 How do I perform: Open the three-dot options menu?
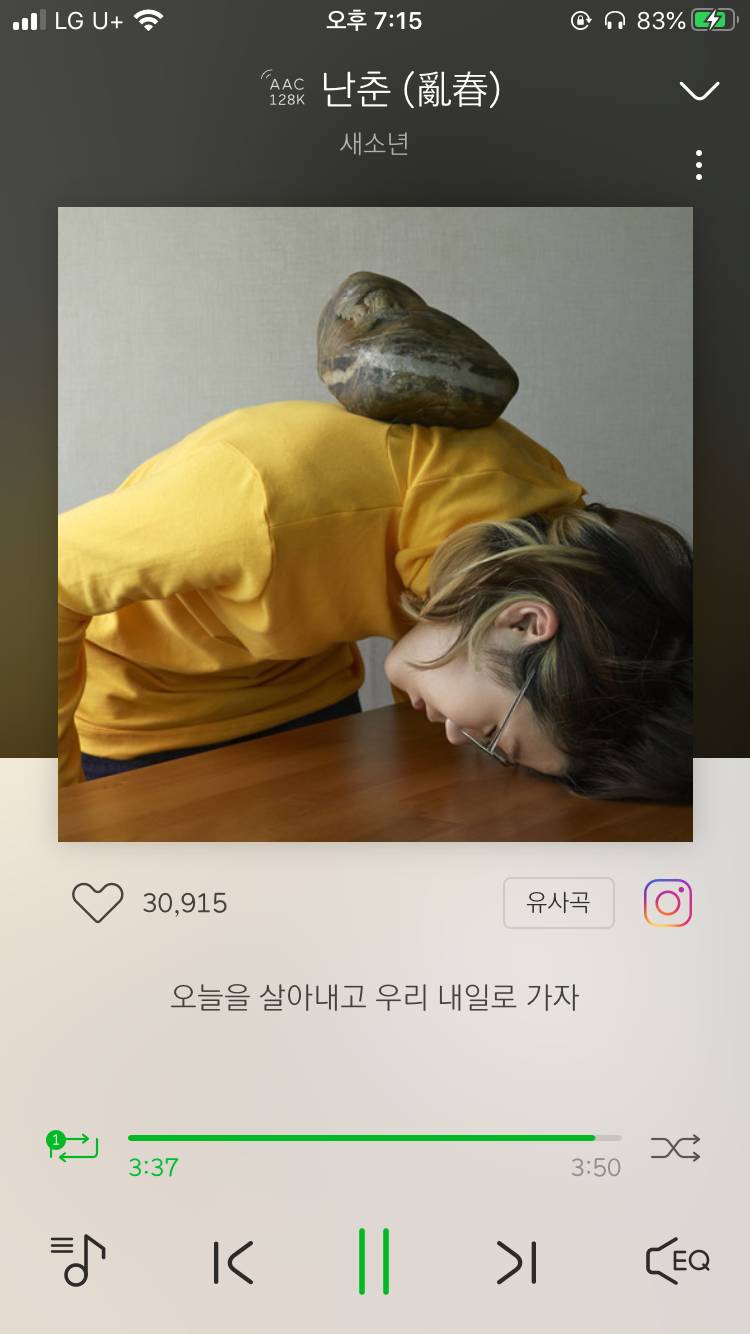(698, 165)
